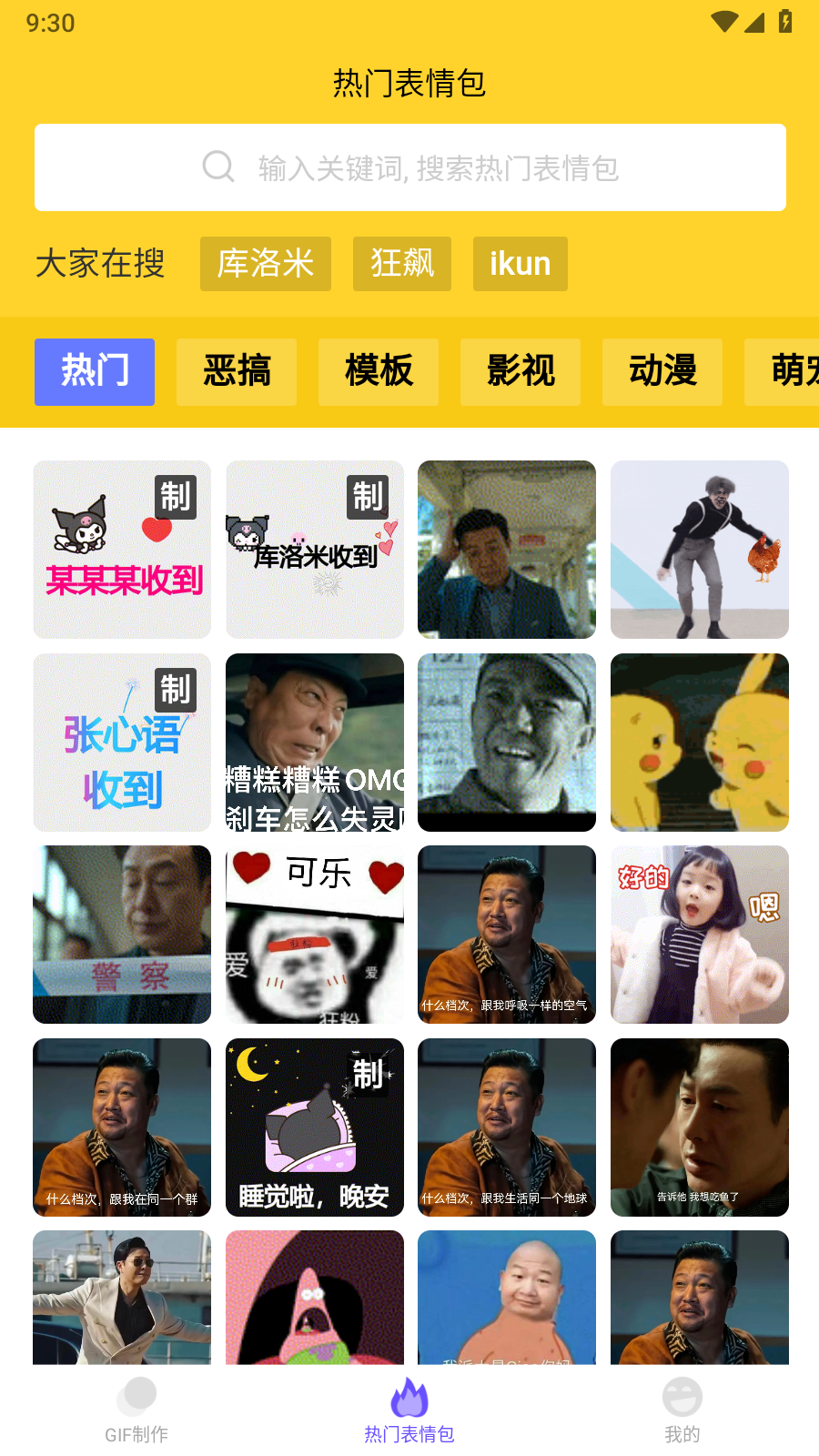Viewport: 819px width, 1456px height.
Task: Open the 模板 category tab
Action: [x=378, y=371]
